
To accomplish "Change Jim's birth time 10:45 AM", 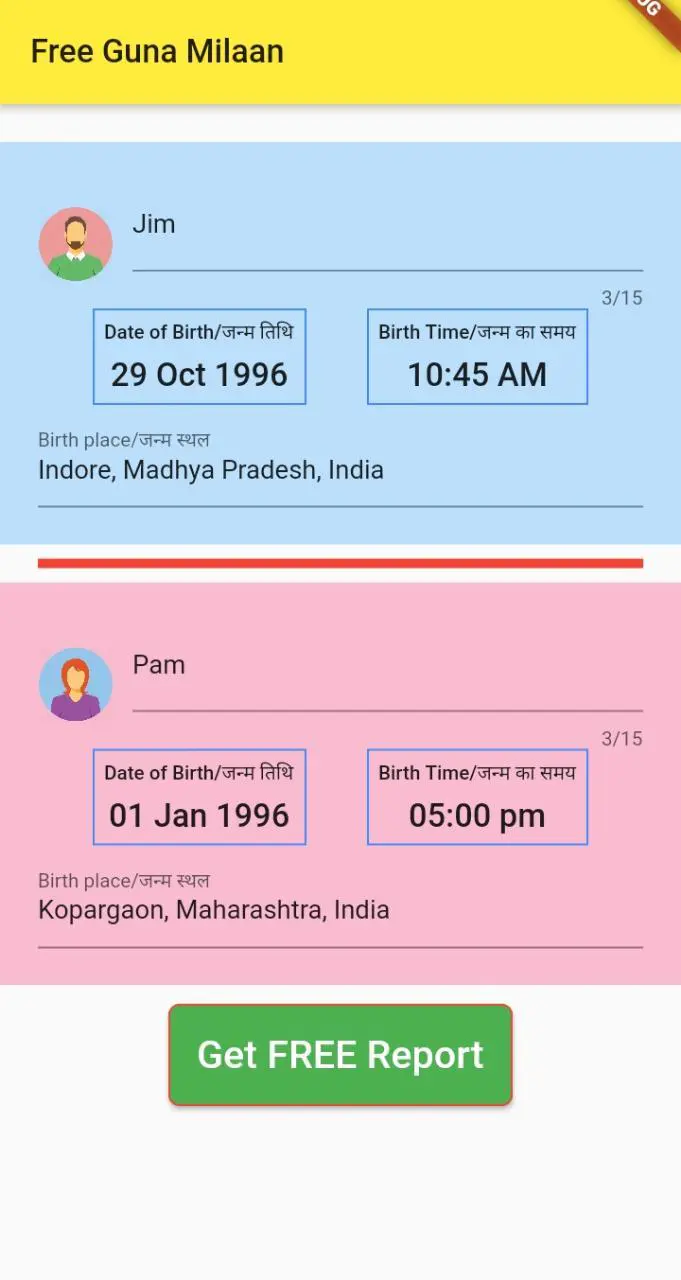I will 477,357.
